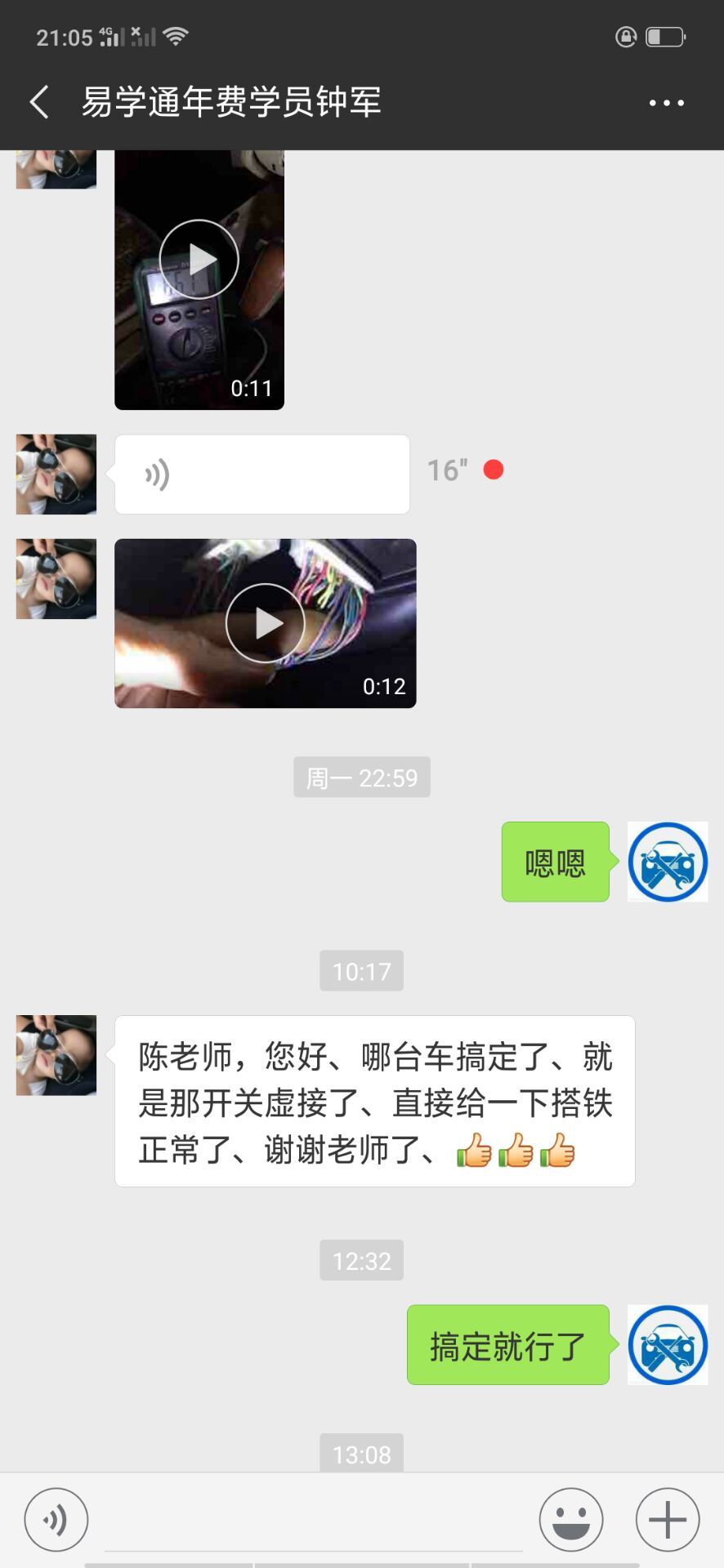Image resolution: width=724 pixels, height=1568 pixels.
Task: Tap the green 搞定就行了 message bubble
Action: [x=507, y=1345]
